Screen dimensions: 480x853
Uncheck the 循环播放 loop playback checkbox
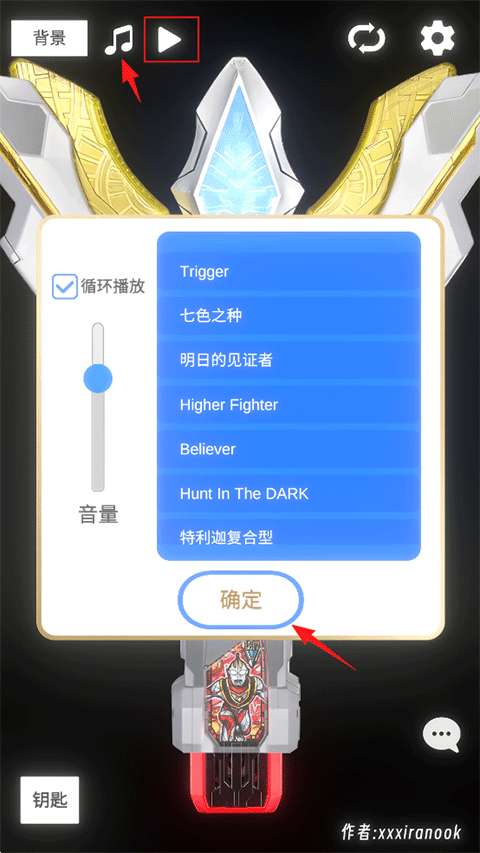[x=65, y=287]
